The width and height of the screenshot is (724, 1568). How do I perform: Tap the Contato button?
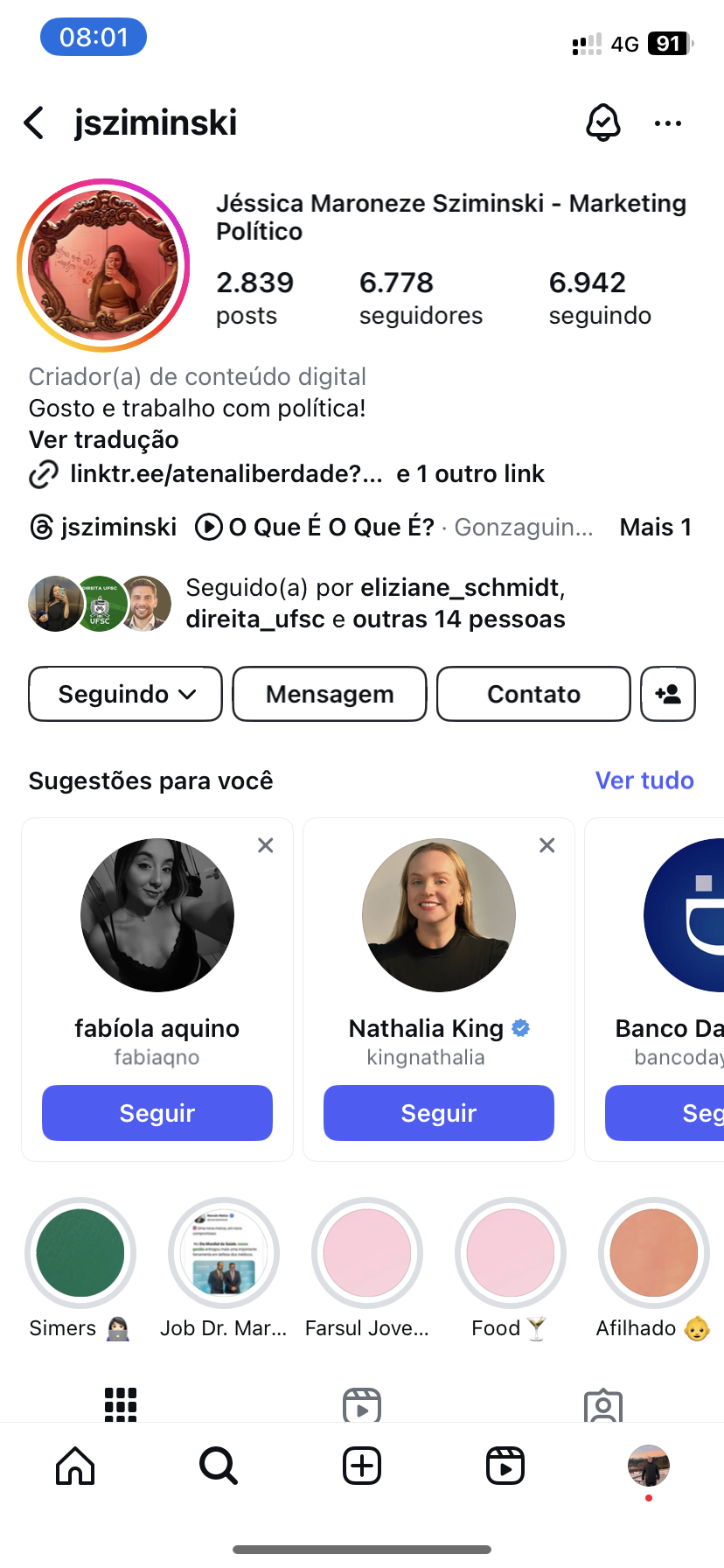click(533, 694)
